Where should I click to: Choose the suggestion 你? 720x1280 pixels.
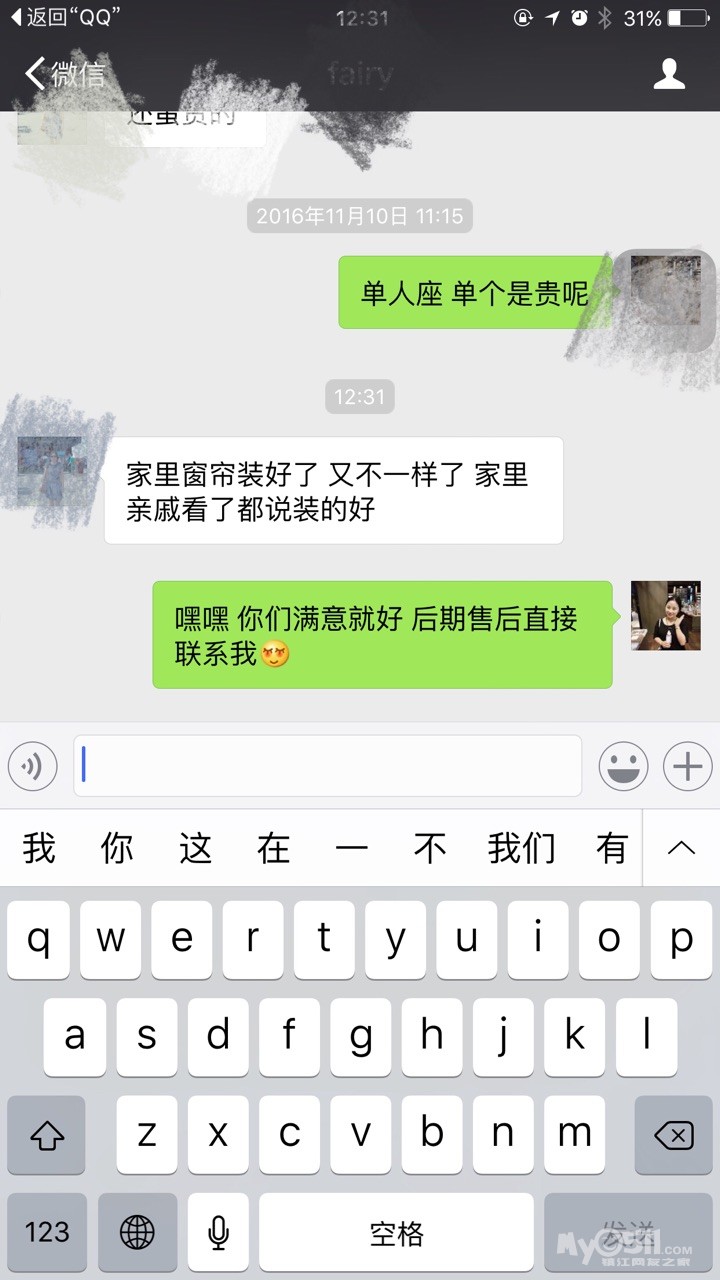pyautogui.click(x=117, y=848)
